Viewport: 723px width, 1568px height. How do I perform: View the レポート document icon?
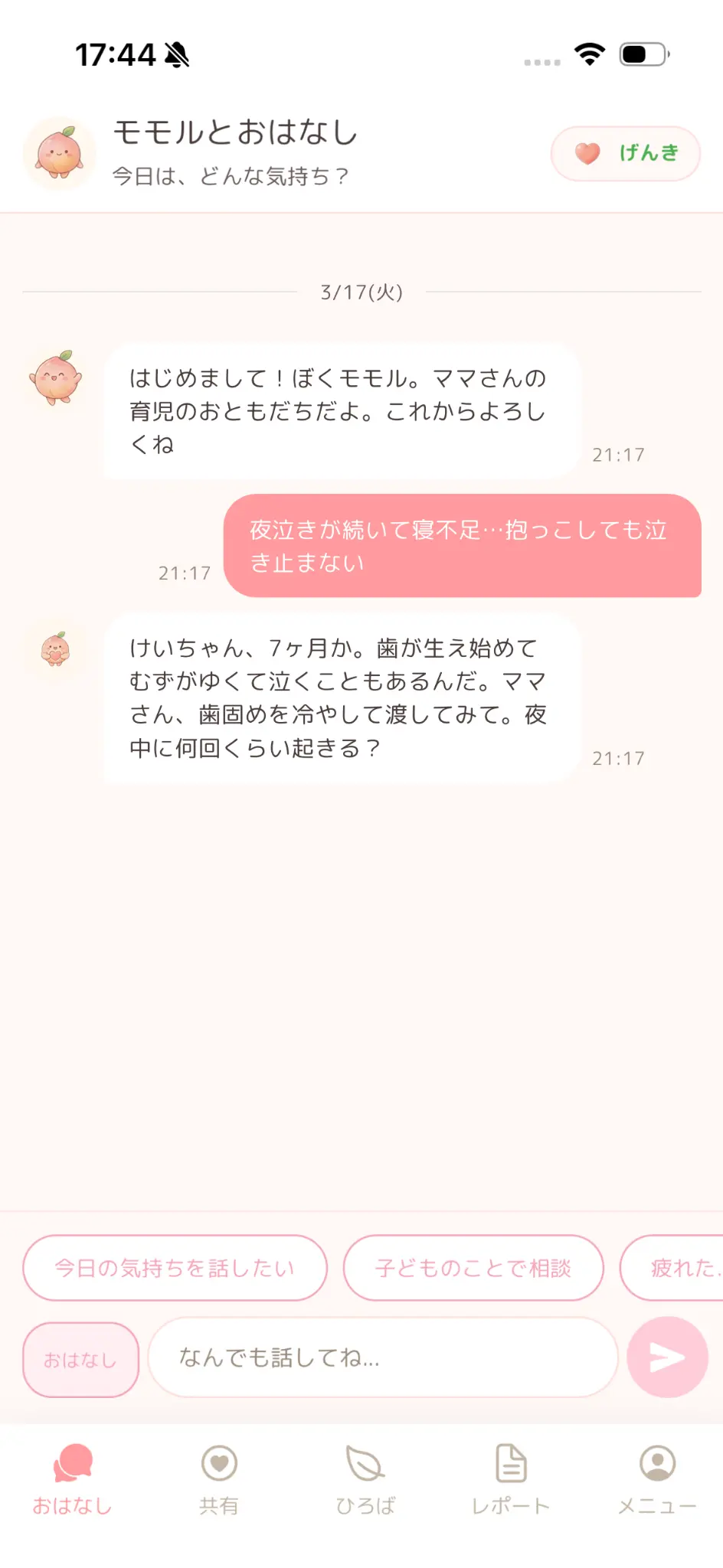(509, 1464)
